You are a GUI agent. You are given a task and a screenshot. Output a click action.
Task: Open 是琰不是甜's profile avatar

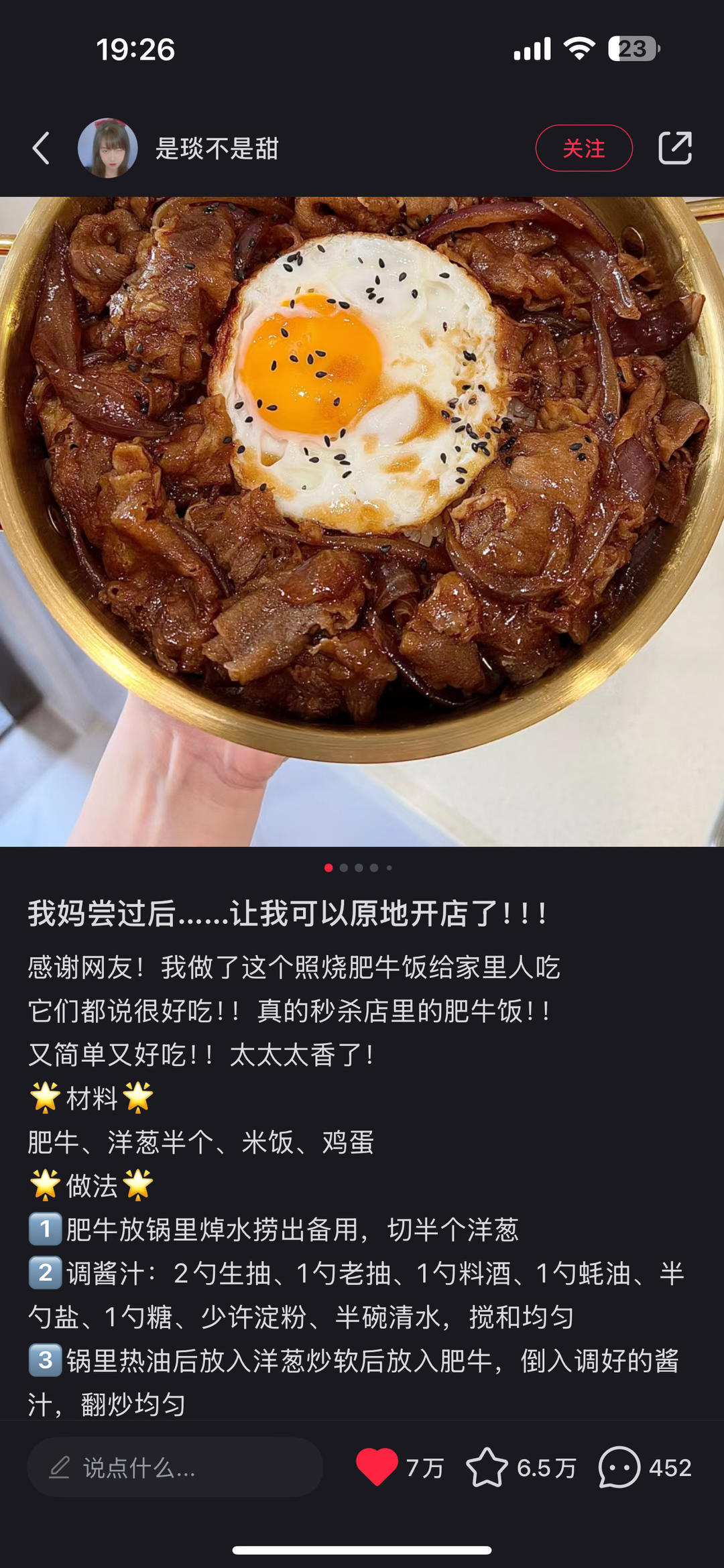point(108,148)
